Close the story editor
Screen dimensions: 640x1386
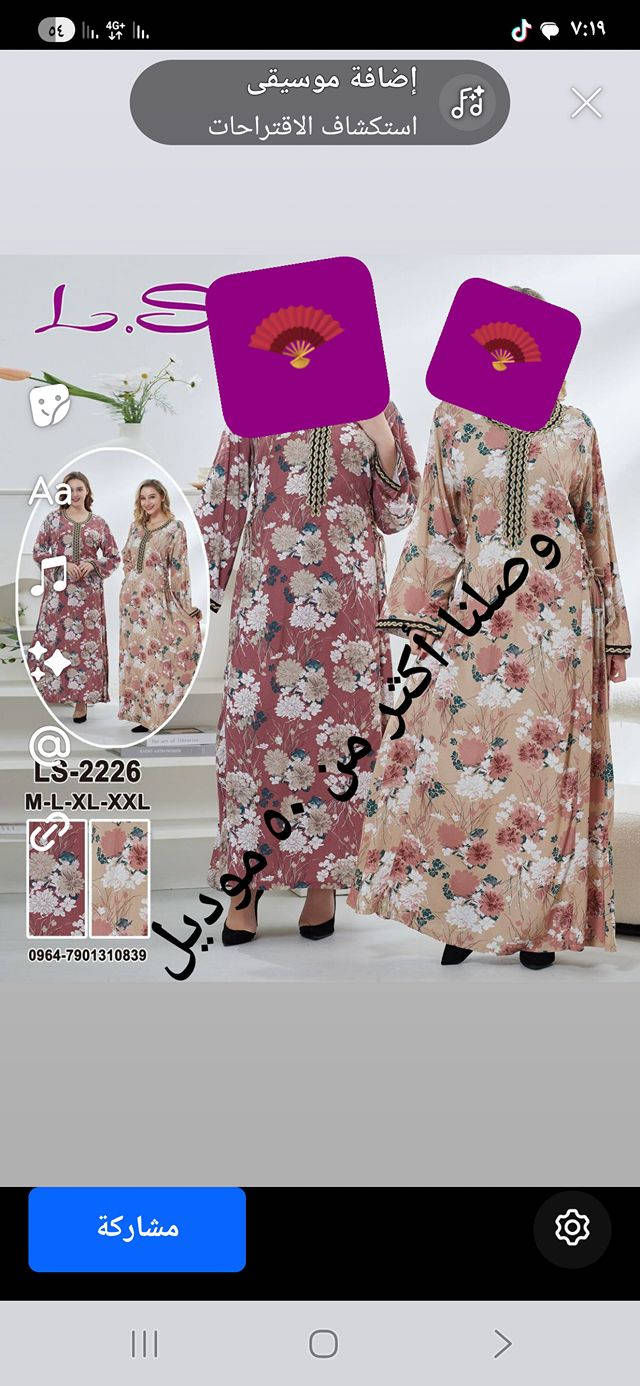586,103
